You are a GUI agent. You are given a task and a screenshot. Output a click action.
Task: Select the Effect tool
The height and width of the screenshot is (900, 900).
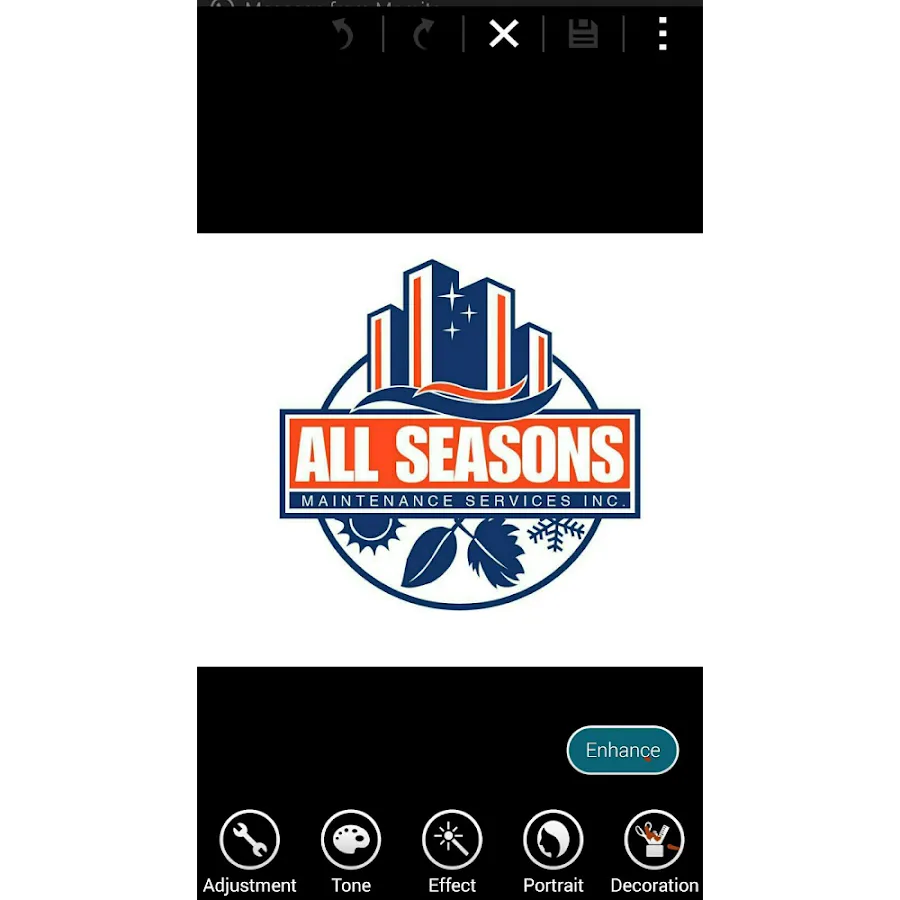[x=452, y=840]
